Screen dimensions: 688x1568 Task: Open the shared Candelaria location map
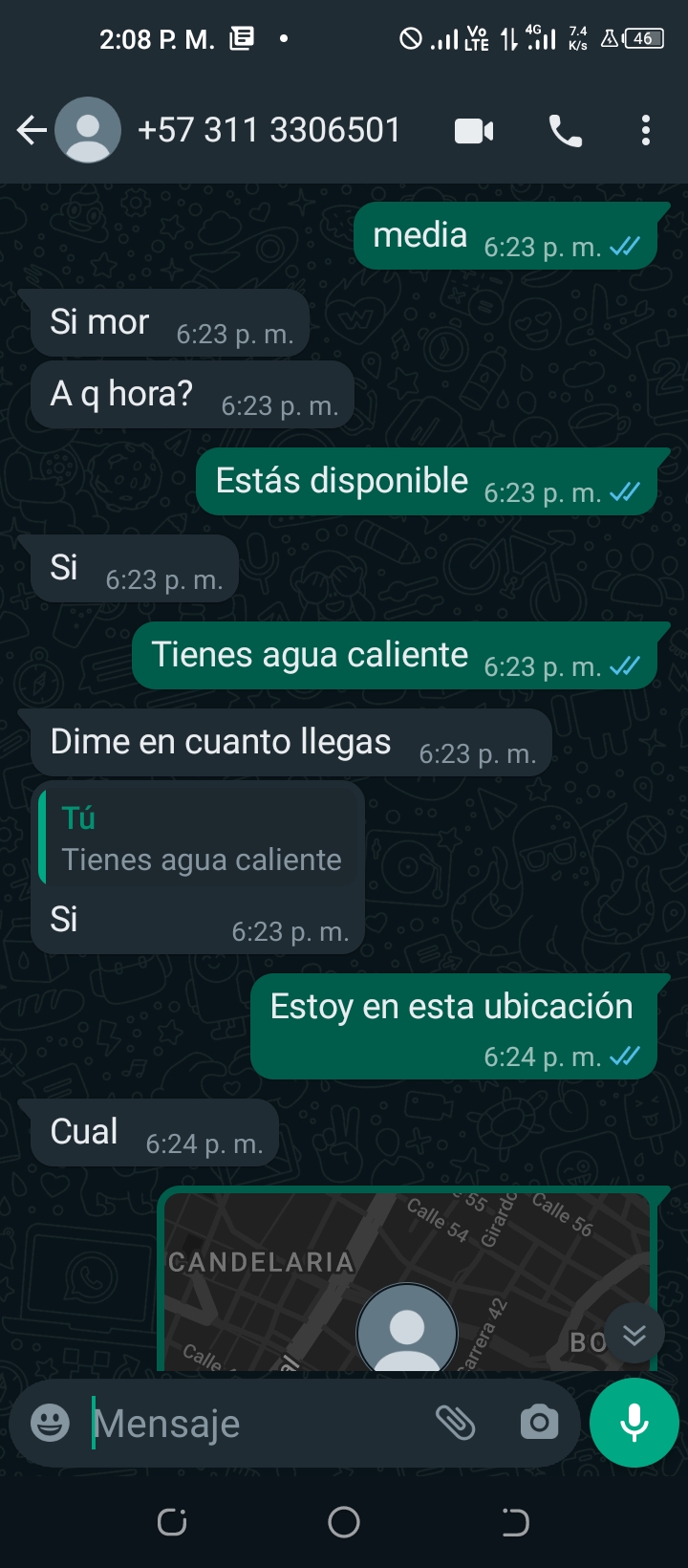[x=408, y=1280]
